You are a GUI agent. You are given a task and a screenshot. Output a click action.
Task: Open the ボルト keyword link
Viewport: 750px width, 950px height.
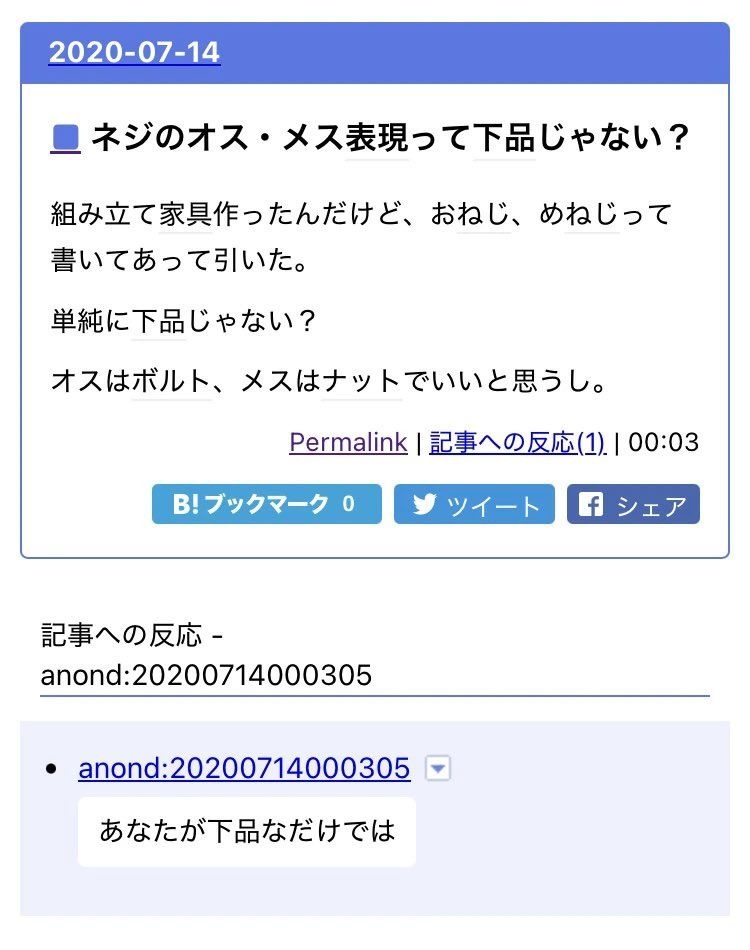[171, 382]
